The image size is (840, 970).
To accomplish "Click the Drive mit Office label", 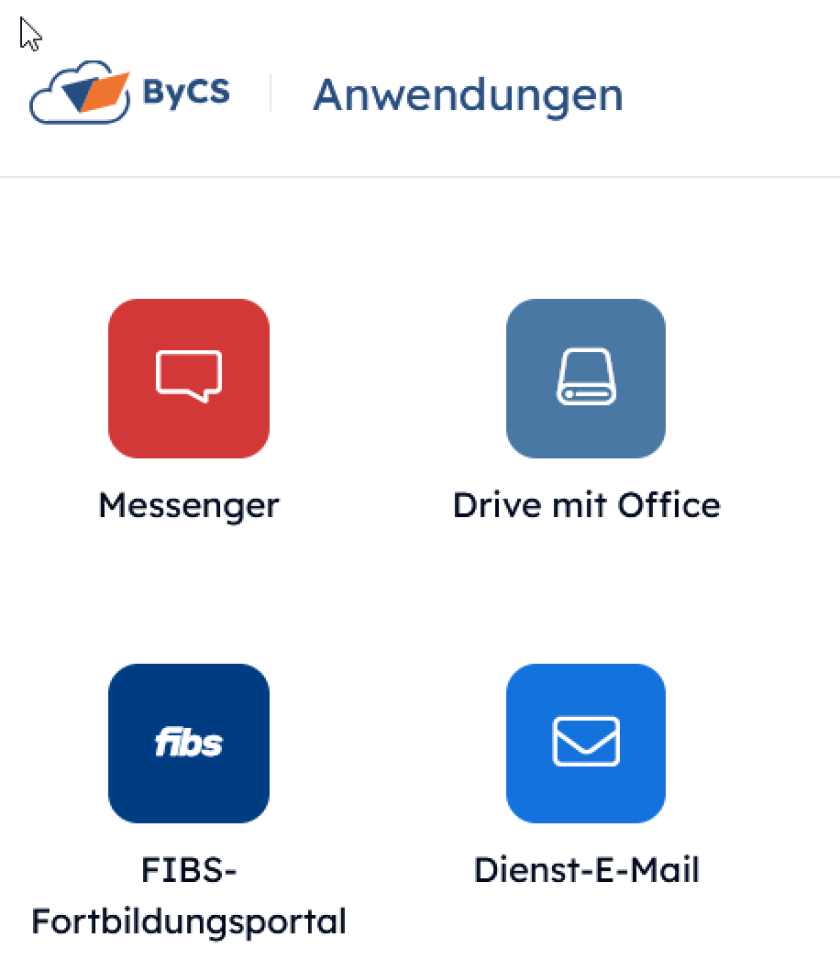I will (x=585, y=505).
